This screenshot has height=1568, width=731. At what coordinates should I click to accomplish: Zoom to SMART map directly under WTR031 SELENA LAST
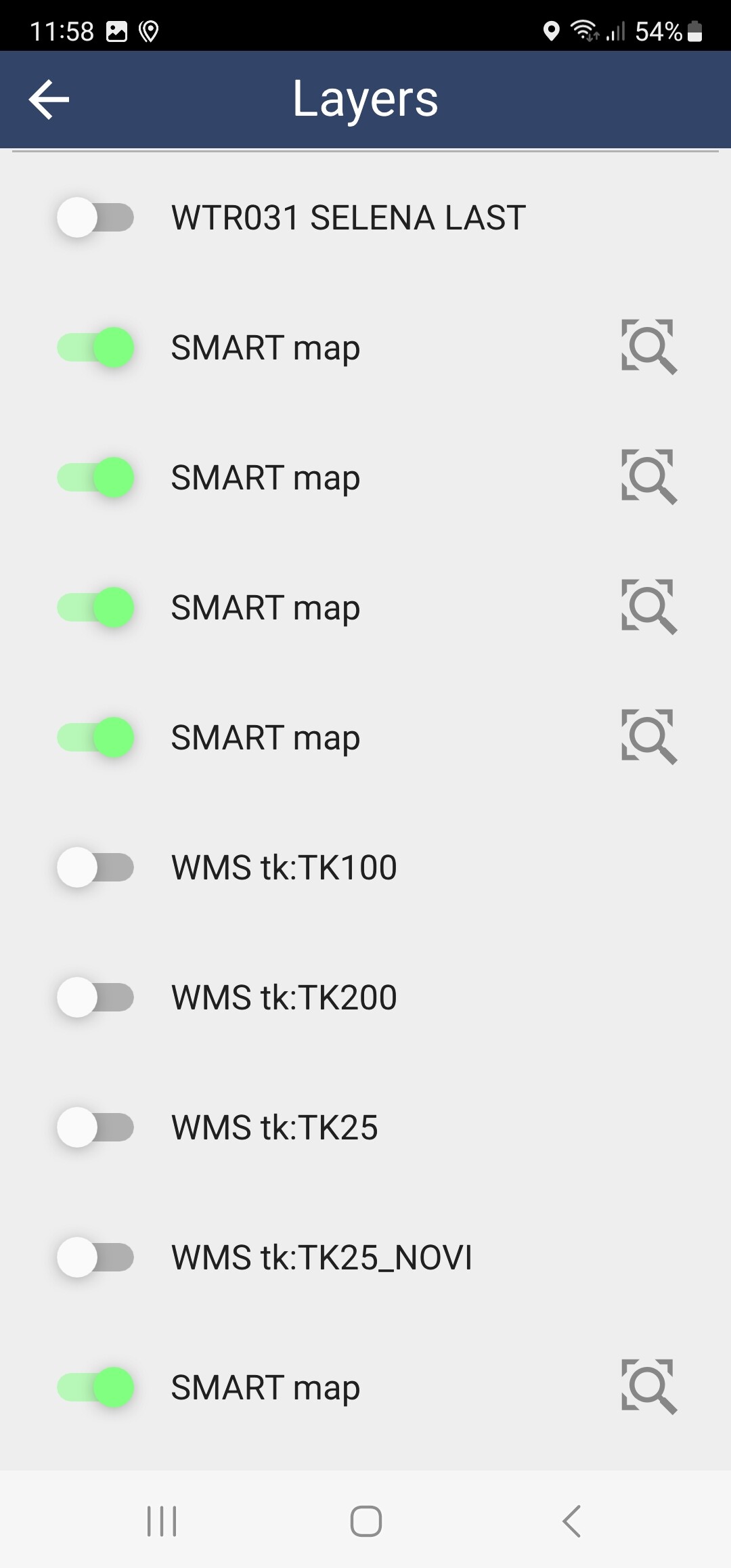(x=648, y=347)
